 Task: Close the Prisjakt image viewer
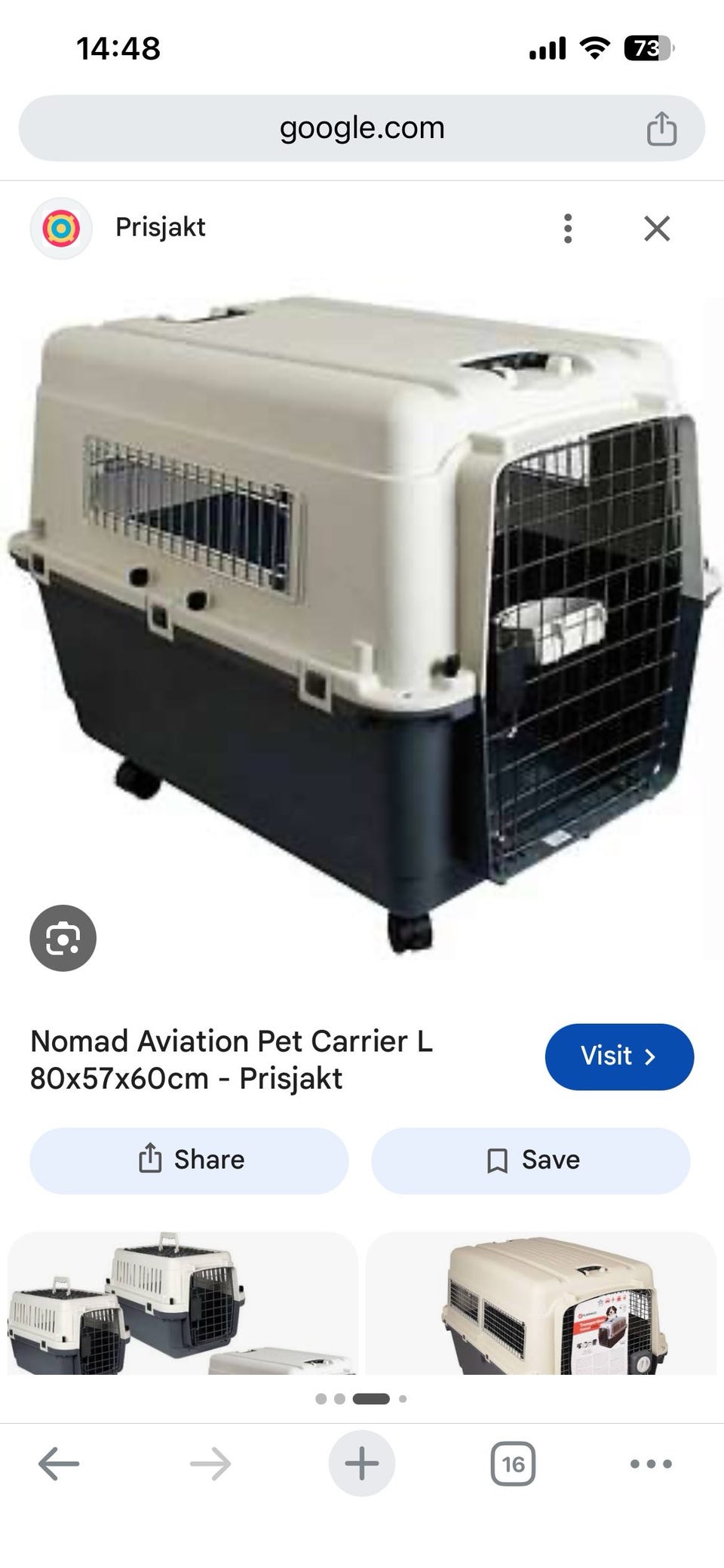point(657,228)
